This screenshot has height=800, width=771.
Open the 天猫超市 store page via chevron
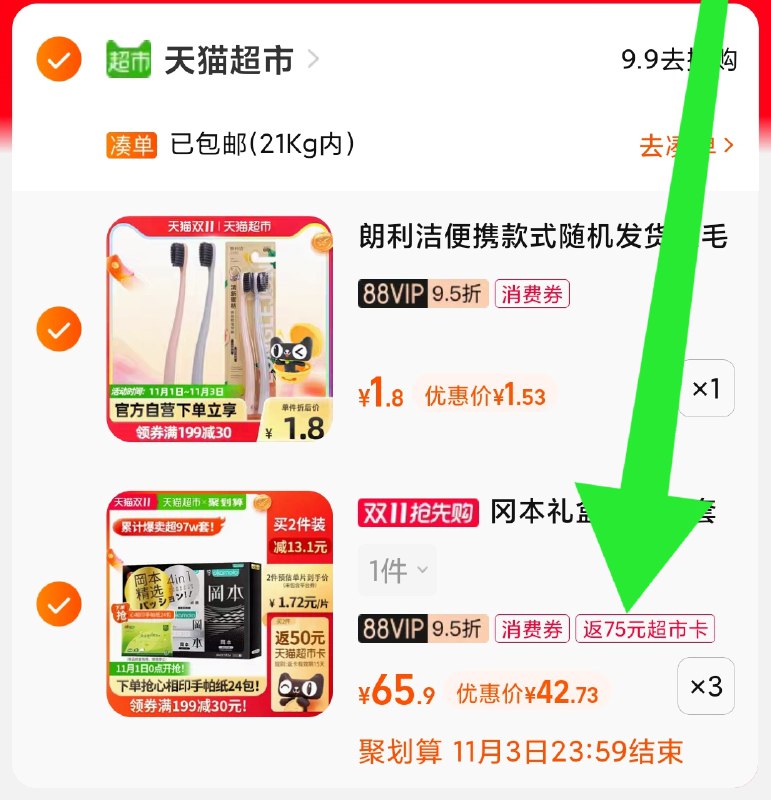point(312,59)
